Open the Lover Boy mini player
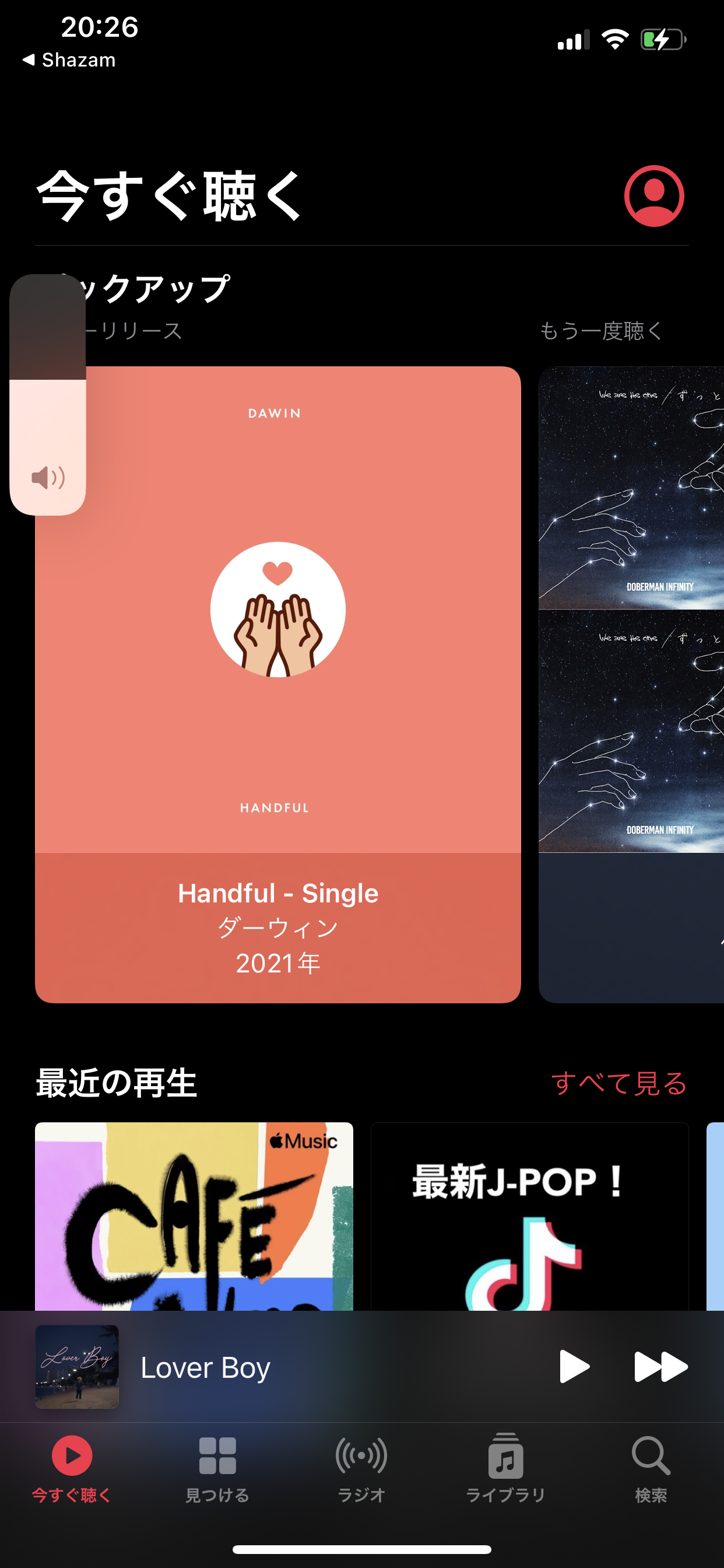 click(x=206, y=1368)
